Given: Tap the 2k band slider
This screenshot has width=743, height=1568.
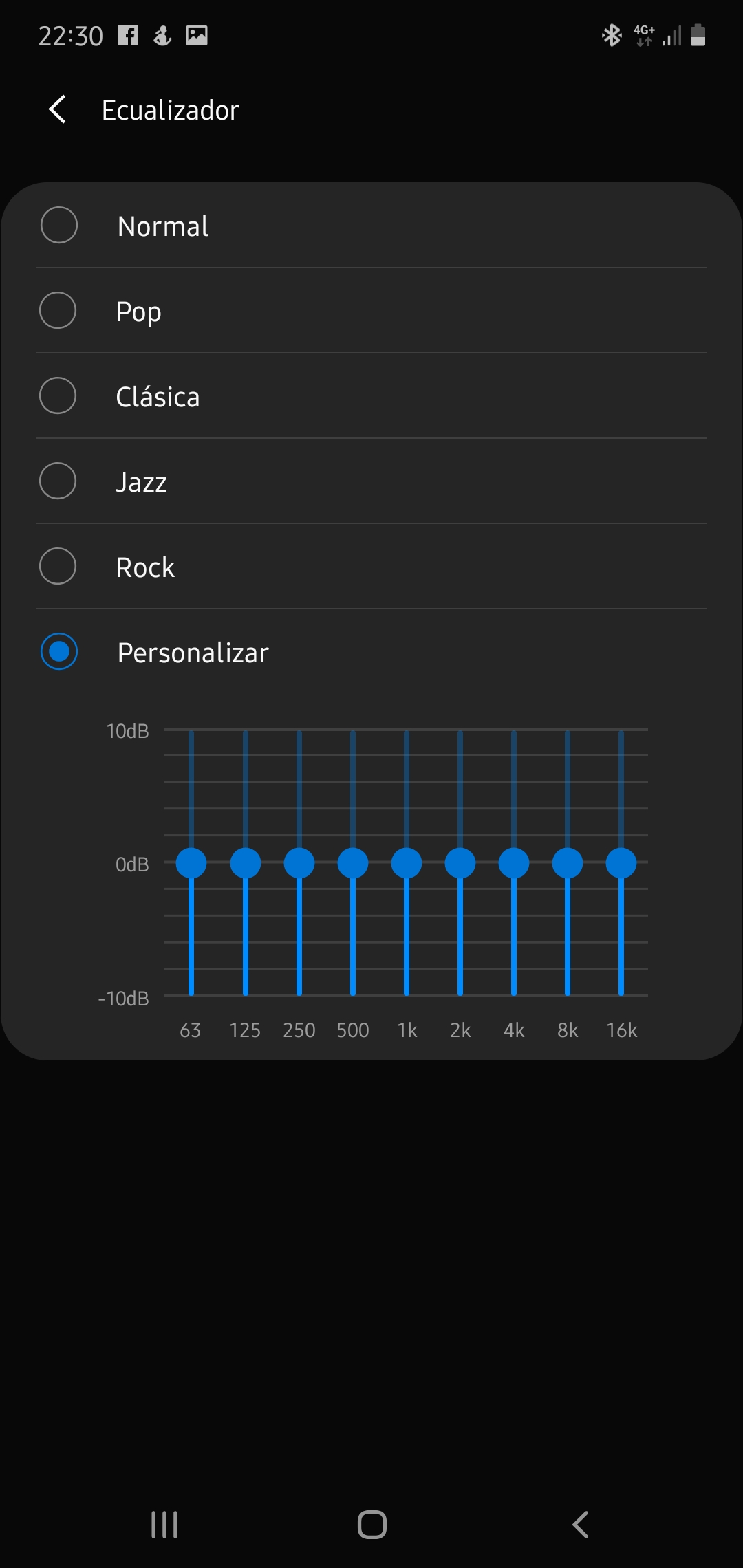Looking at the screenshot, I should point(460,863).
